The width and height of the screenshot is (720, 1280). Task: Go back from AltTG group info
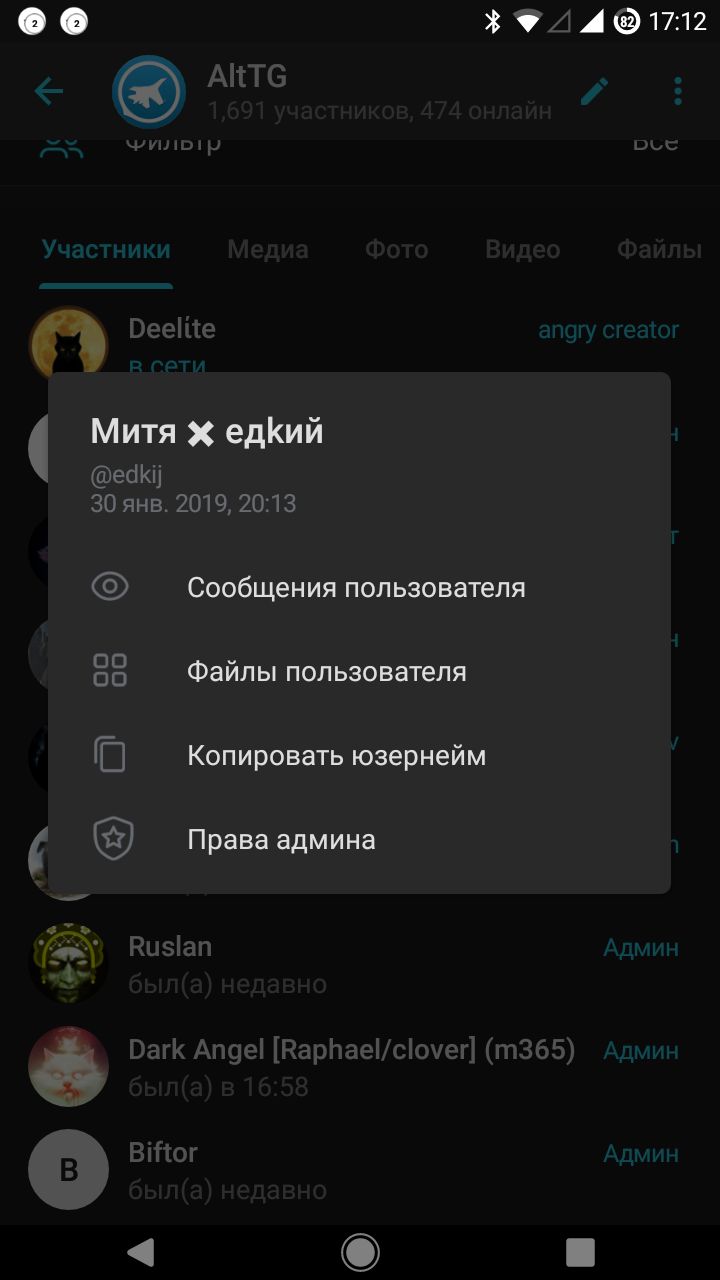pos(48,92)
